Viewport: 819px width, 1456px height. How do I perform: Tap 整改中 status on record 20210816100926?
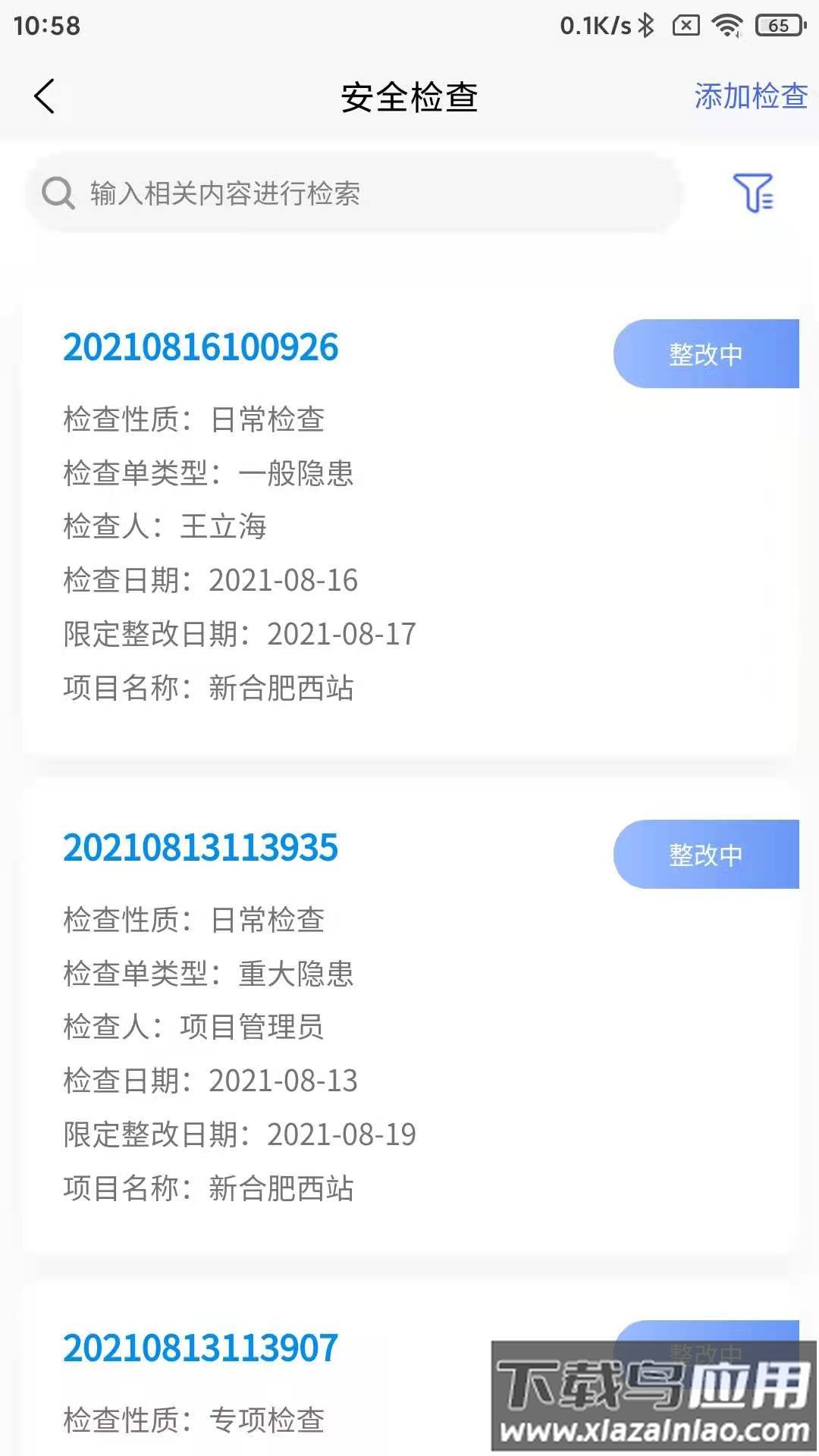(706, 354)
